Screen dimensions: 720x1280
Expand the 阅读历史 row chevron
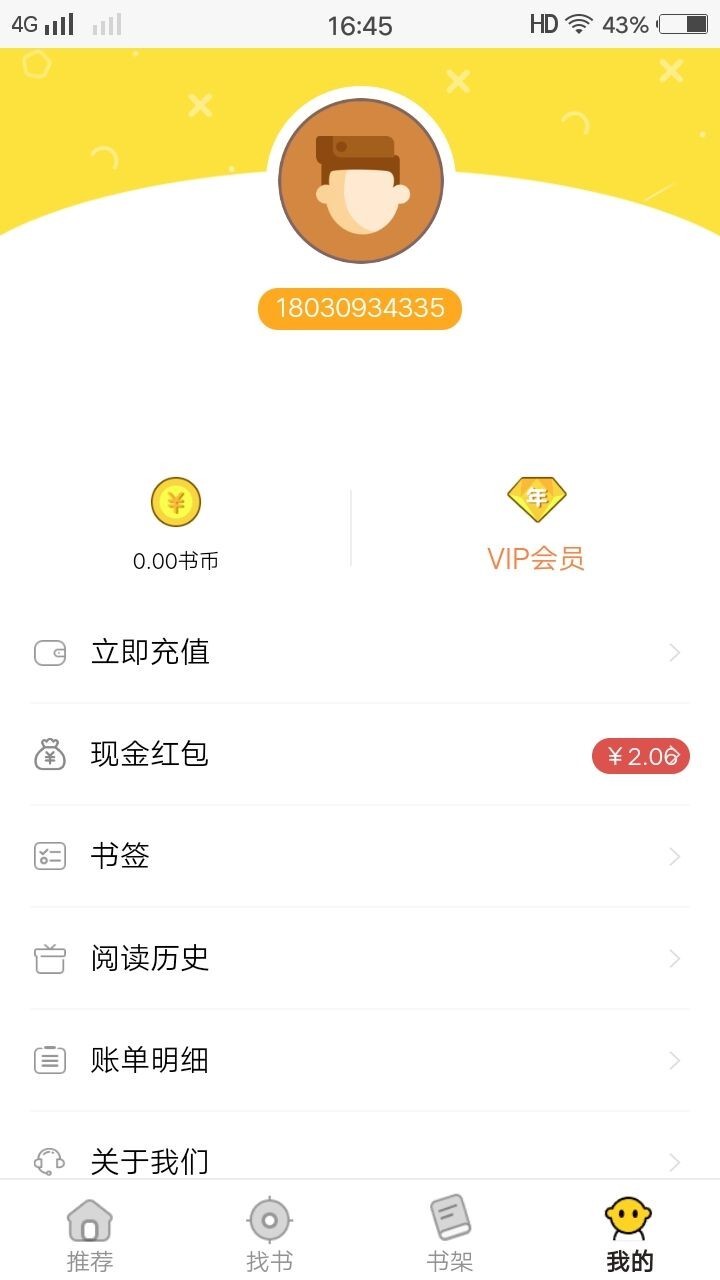673,958
